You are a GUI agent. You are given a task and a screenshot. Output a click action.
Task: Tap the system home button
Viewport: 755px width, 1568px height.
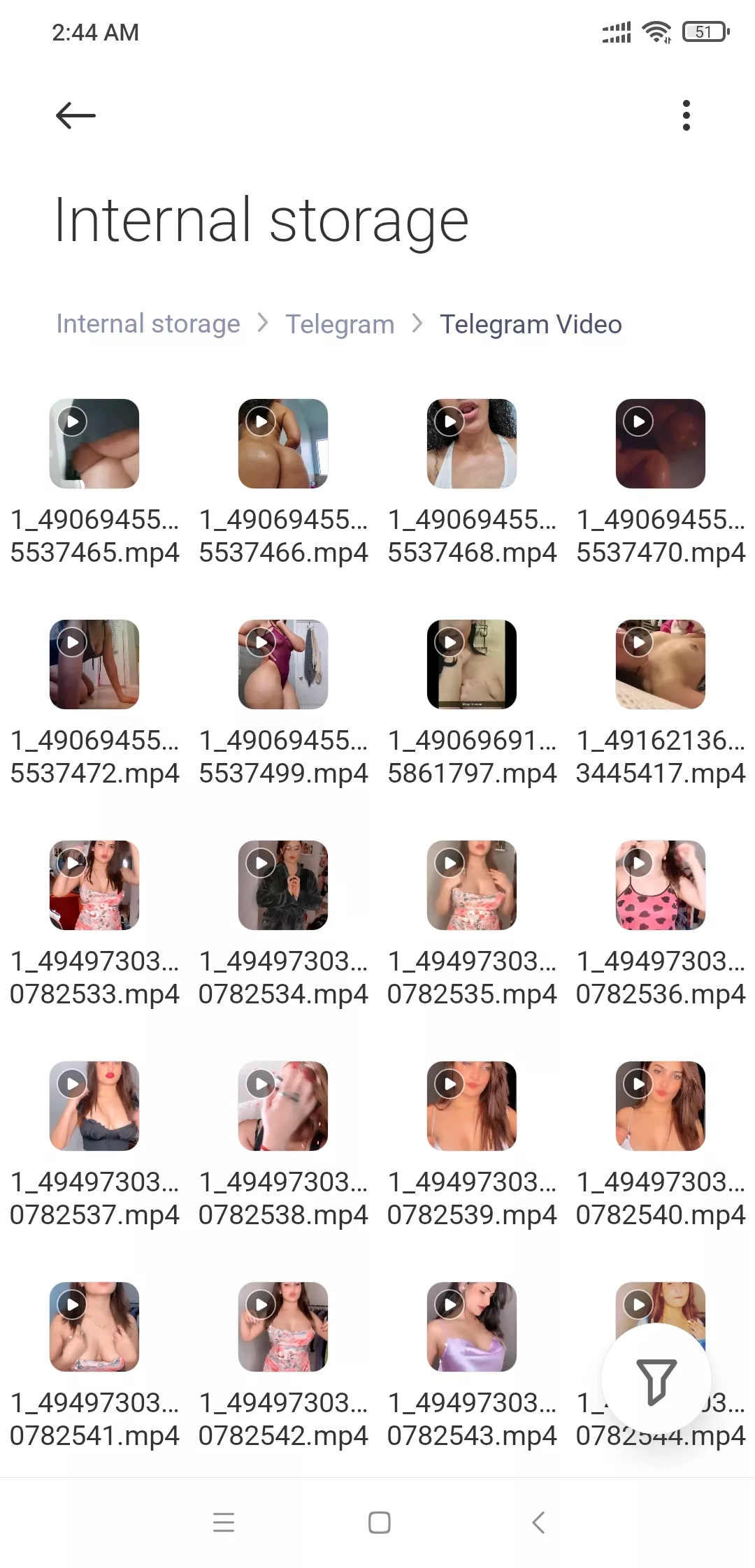click(x=379, y=1522)
